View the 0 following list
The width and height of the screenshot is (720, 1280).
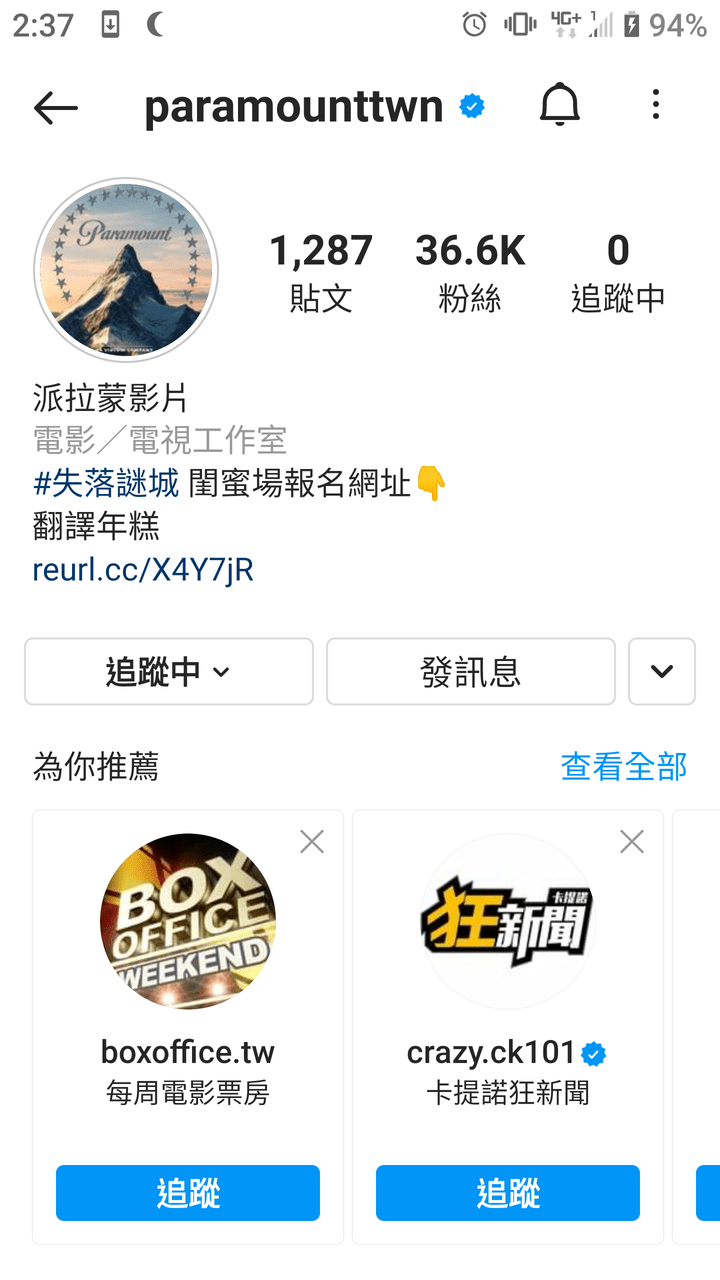[x=618, y=273]
